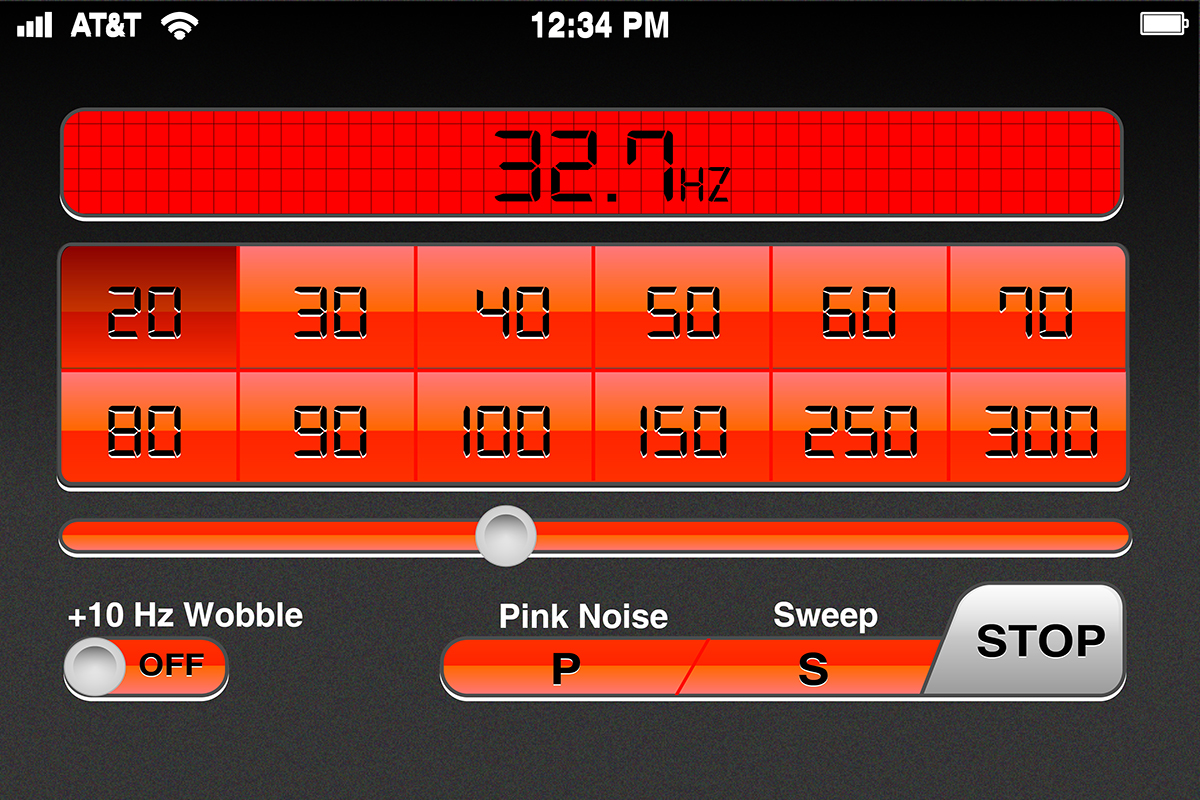This screenshot has height=800, width=1200.
Task: Choose the 40 Hz frequency button
Action: [505, 309]
